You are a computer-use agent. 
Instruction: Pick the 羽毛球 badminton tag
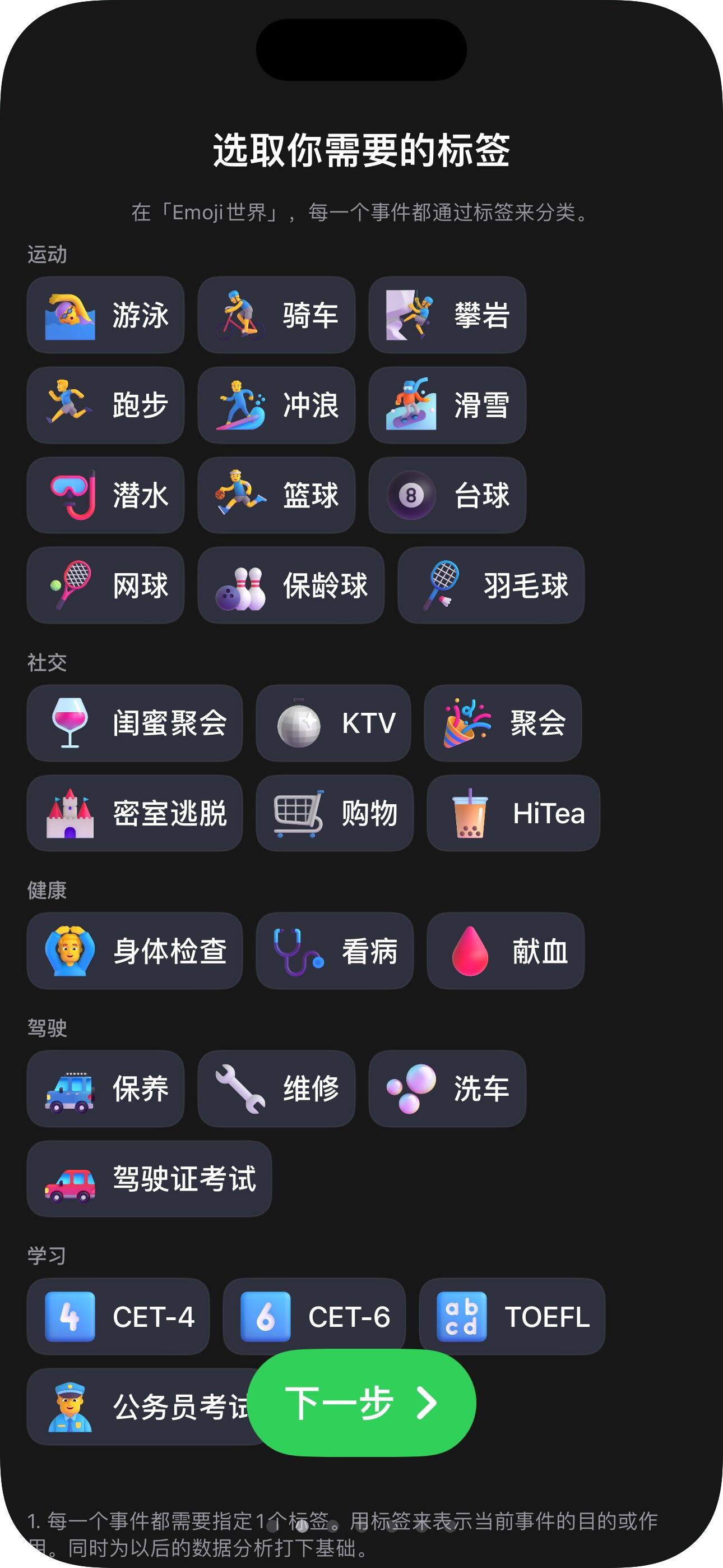pyautogui.click(x=490, y=585)
